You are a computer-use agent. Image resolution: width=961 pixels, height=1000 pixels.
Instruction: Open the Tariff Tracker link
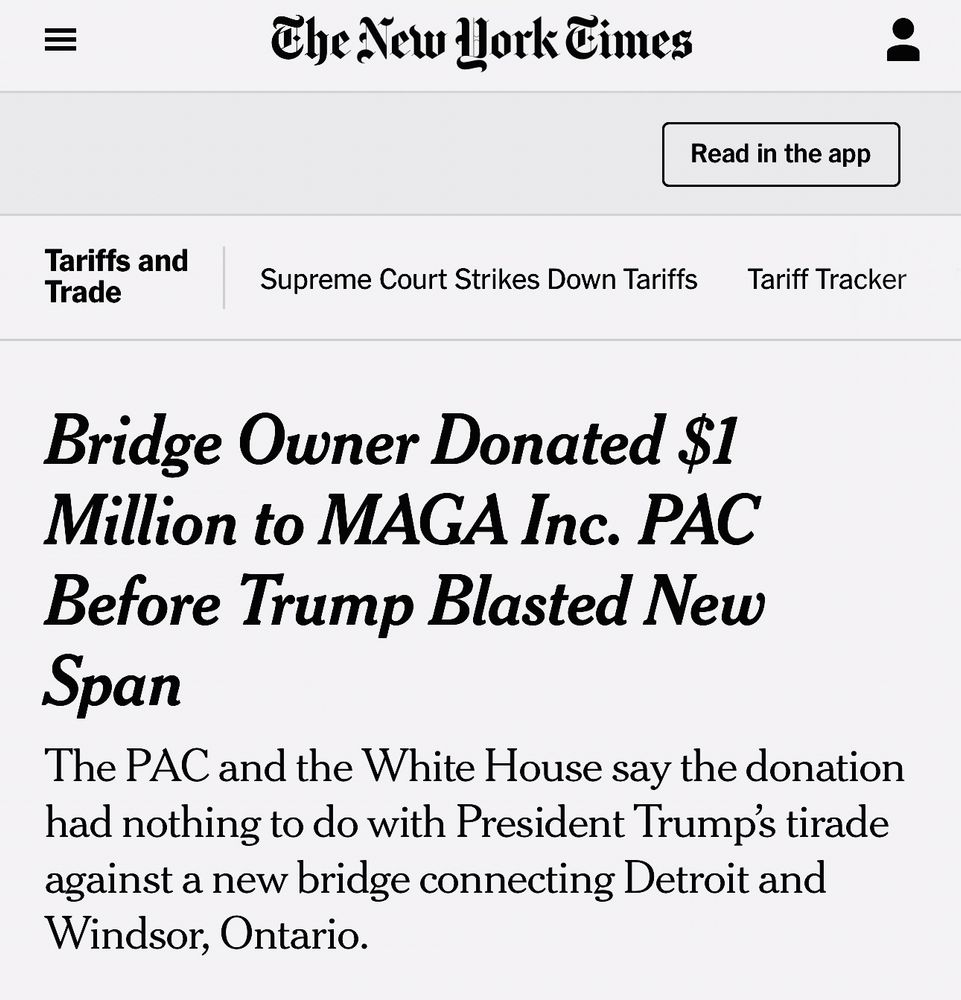click(x=826, y=279)
